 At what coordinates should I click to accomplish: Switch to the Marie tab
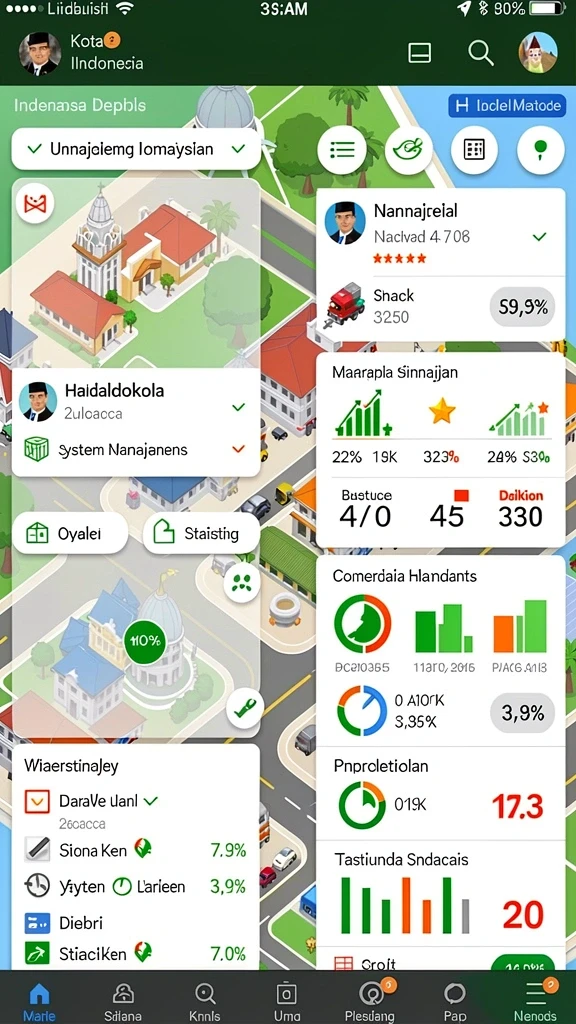39,999
